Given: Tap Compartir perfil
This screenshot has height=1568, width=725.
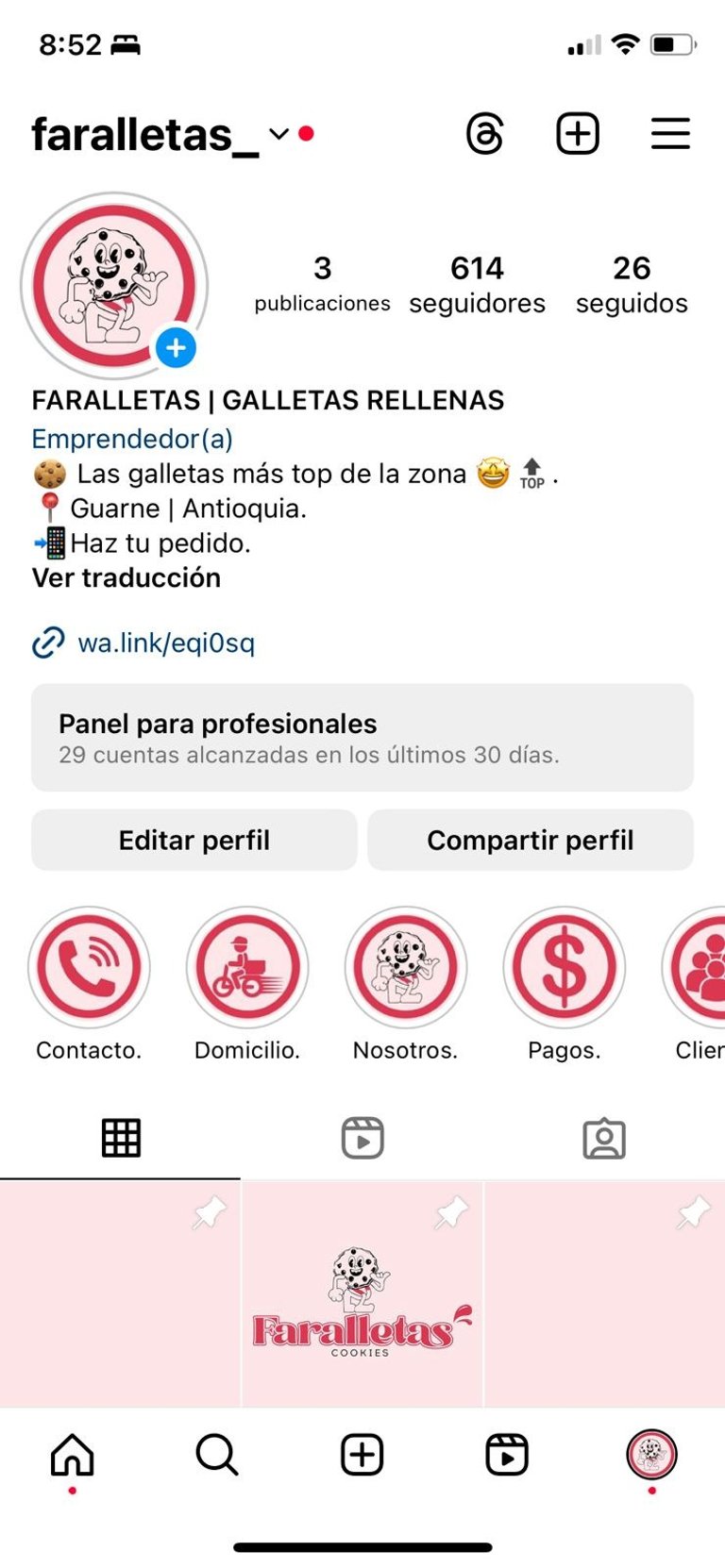Looking at the screenshot, I should (x=531, y=840).
